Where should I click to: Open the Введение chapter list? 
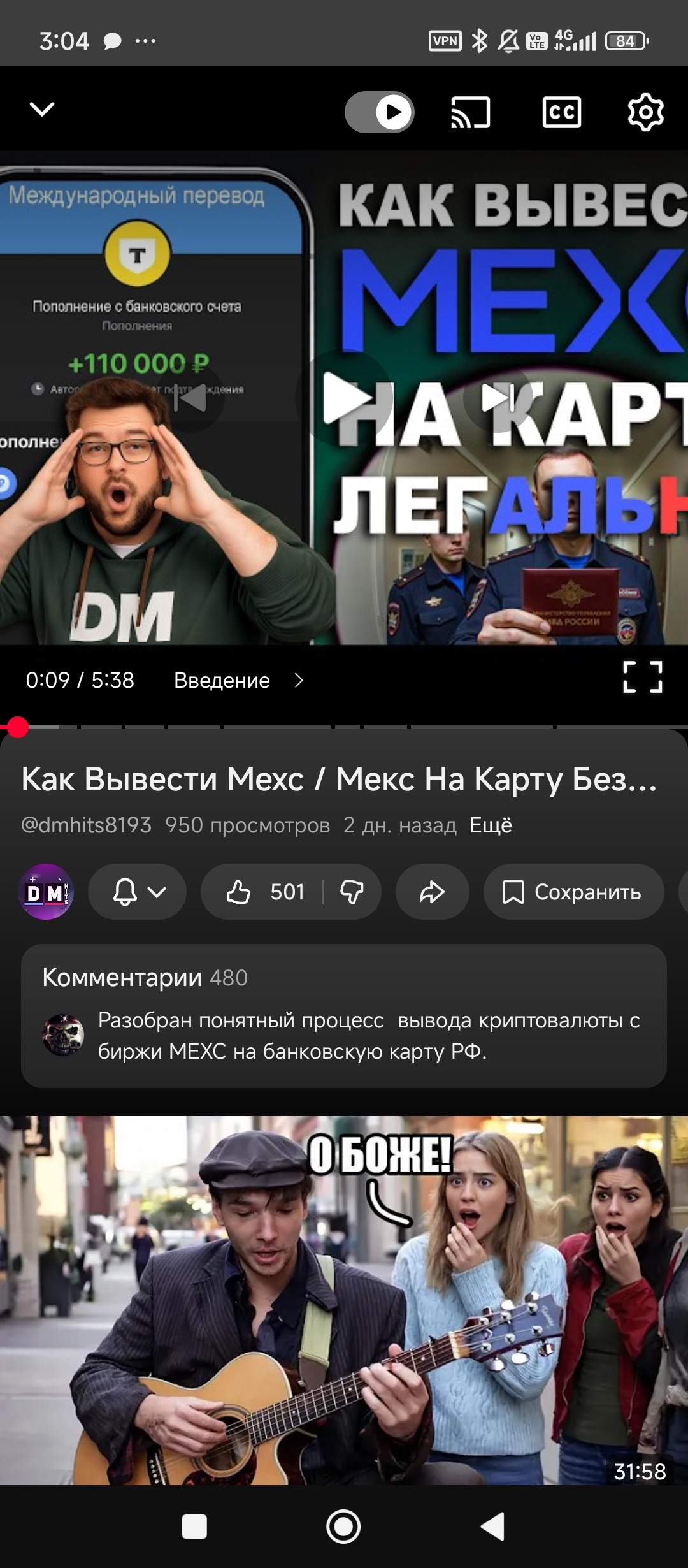click(238, 681)
